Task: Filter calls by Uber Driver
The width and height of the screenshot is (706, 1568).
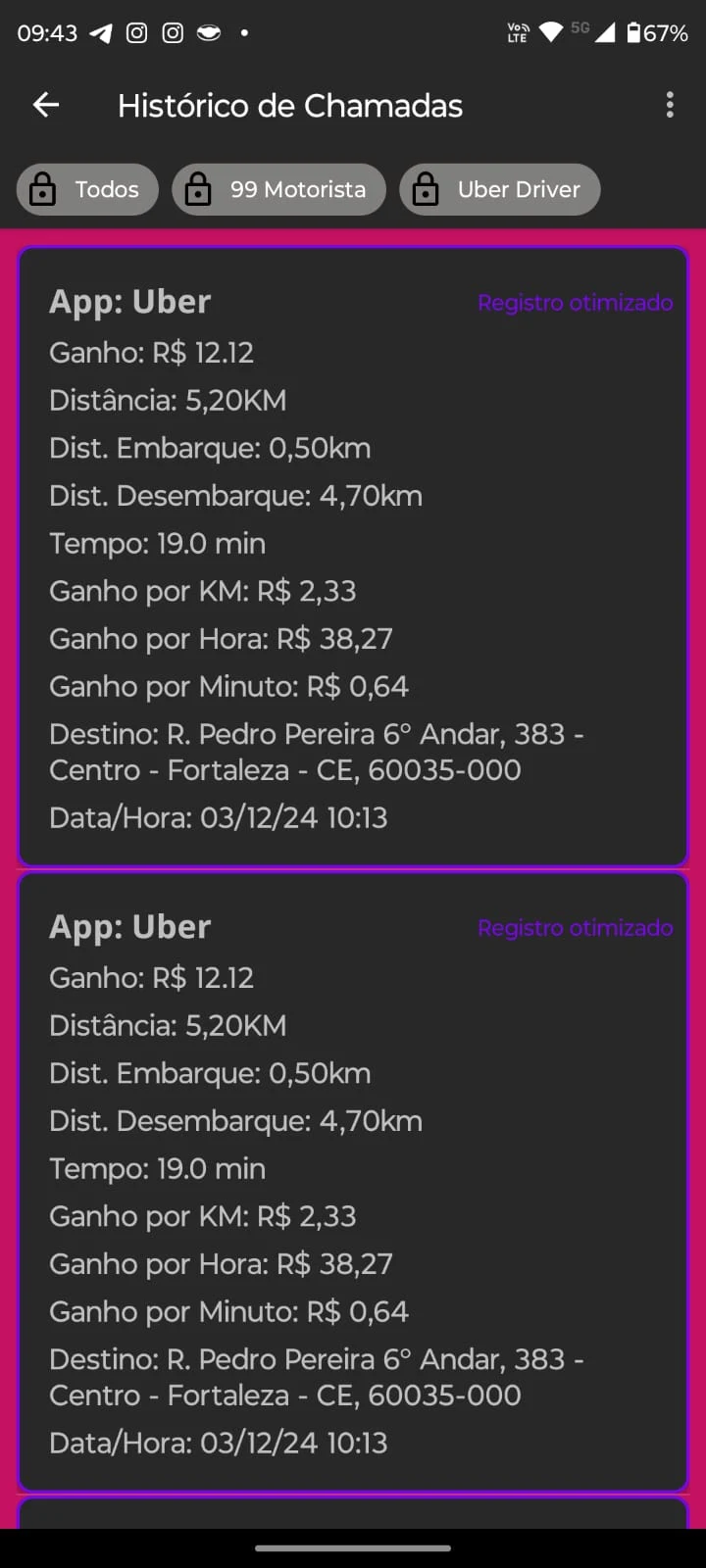Action: click(x=499, y=189)
